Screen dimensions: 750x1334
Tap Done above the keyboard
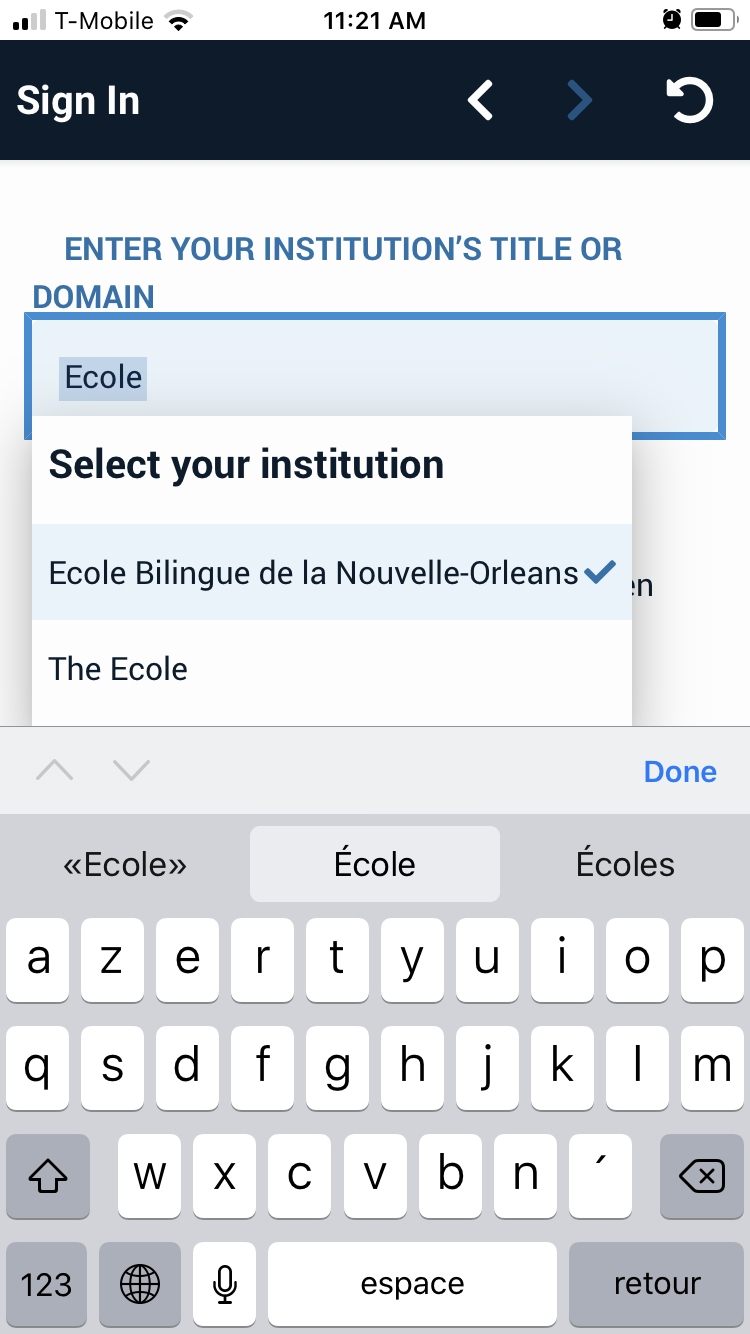point(680,771)
